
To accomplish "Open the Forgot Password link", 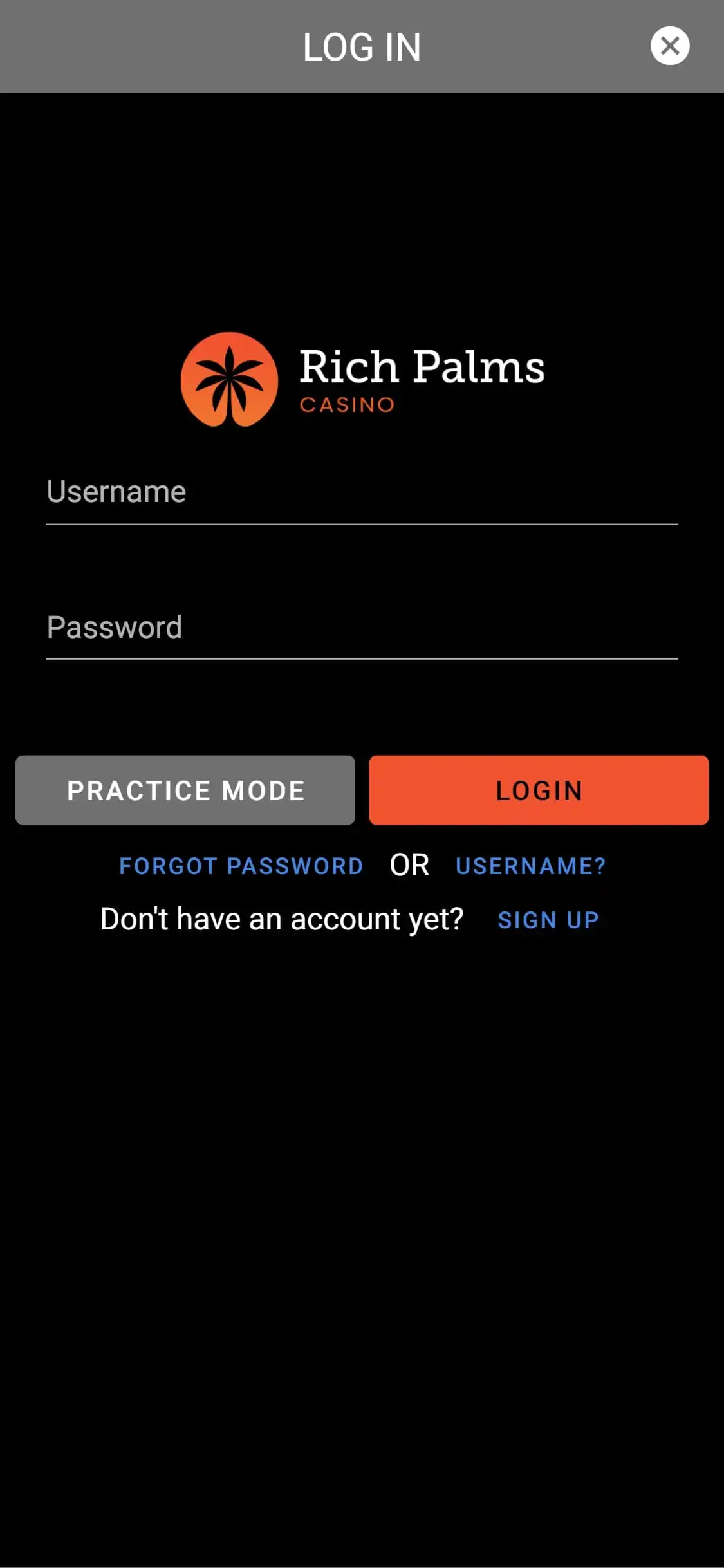I will pos(241,866).
